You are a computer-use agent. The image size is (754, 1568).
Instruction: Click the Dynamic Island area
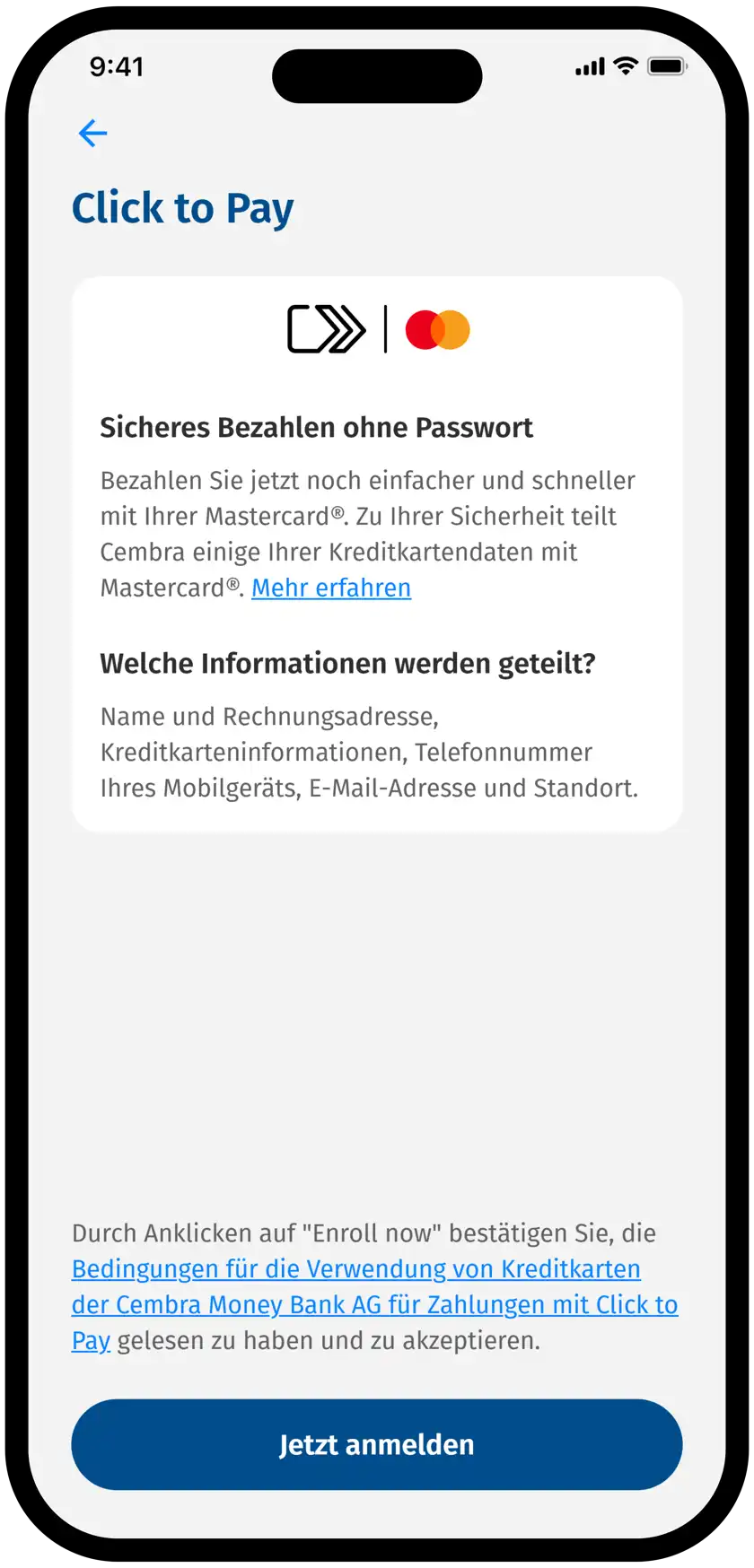(377, 75)
